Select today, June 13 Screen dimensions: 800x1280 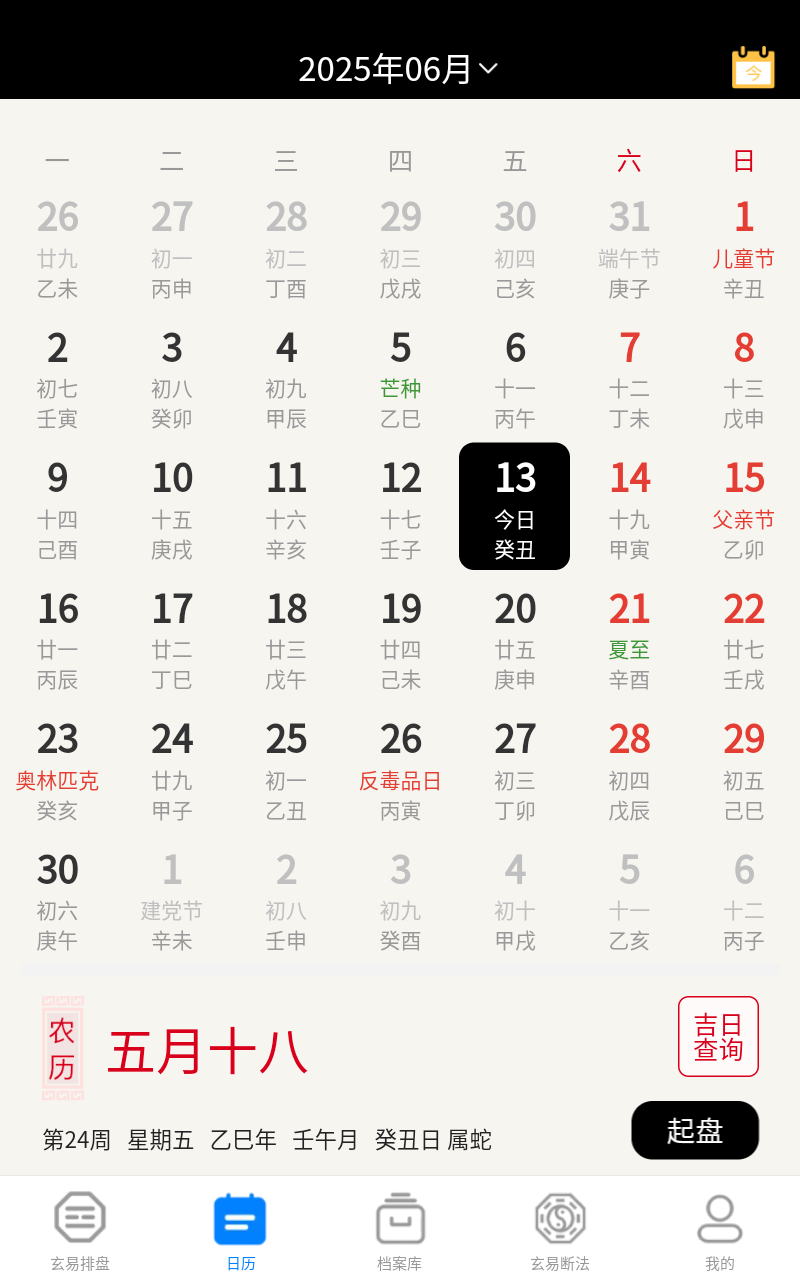tap(514, 506)
